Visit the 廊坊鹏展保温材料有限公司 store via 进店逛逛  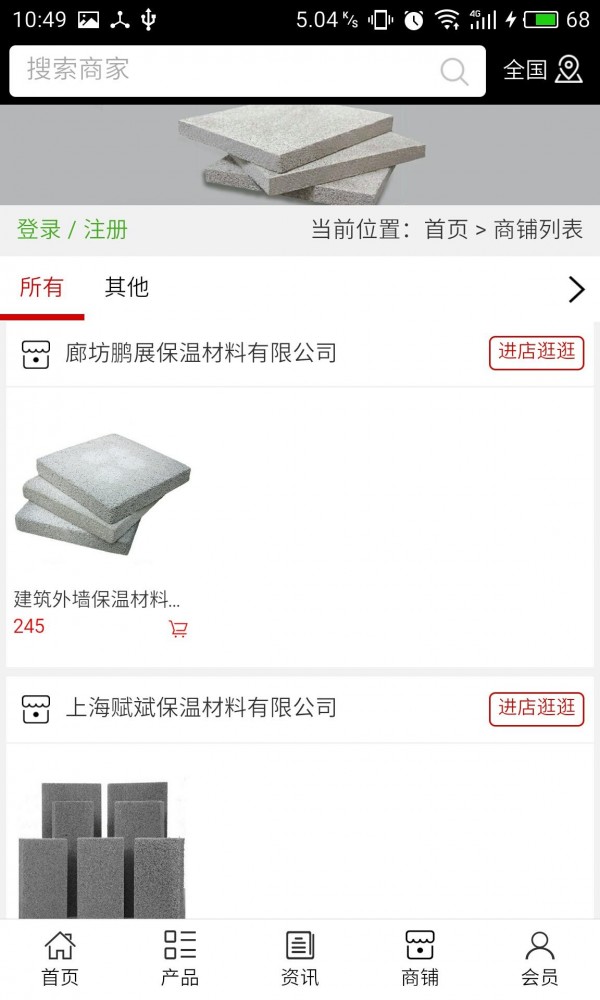(536, 353)
